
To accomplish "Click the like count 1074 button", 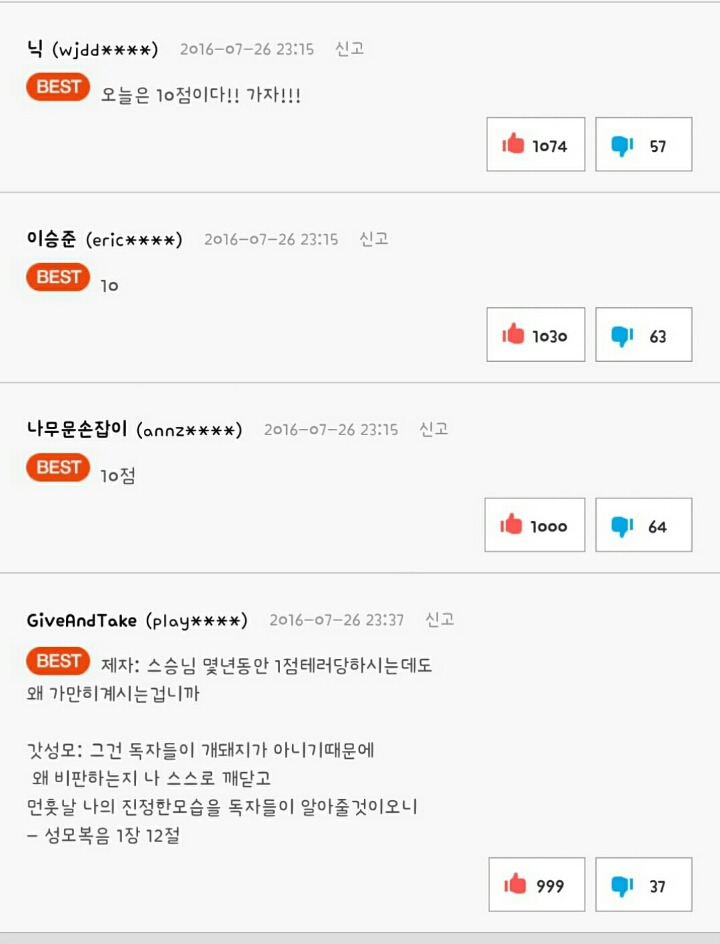I will click(x=535, y=144).
